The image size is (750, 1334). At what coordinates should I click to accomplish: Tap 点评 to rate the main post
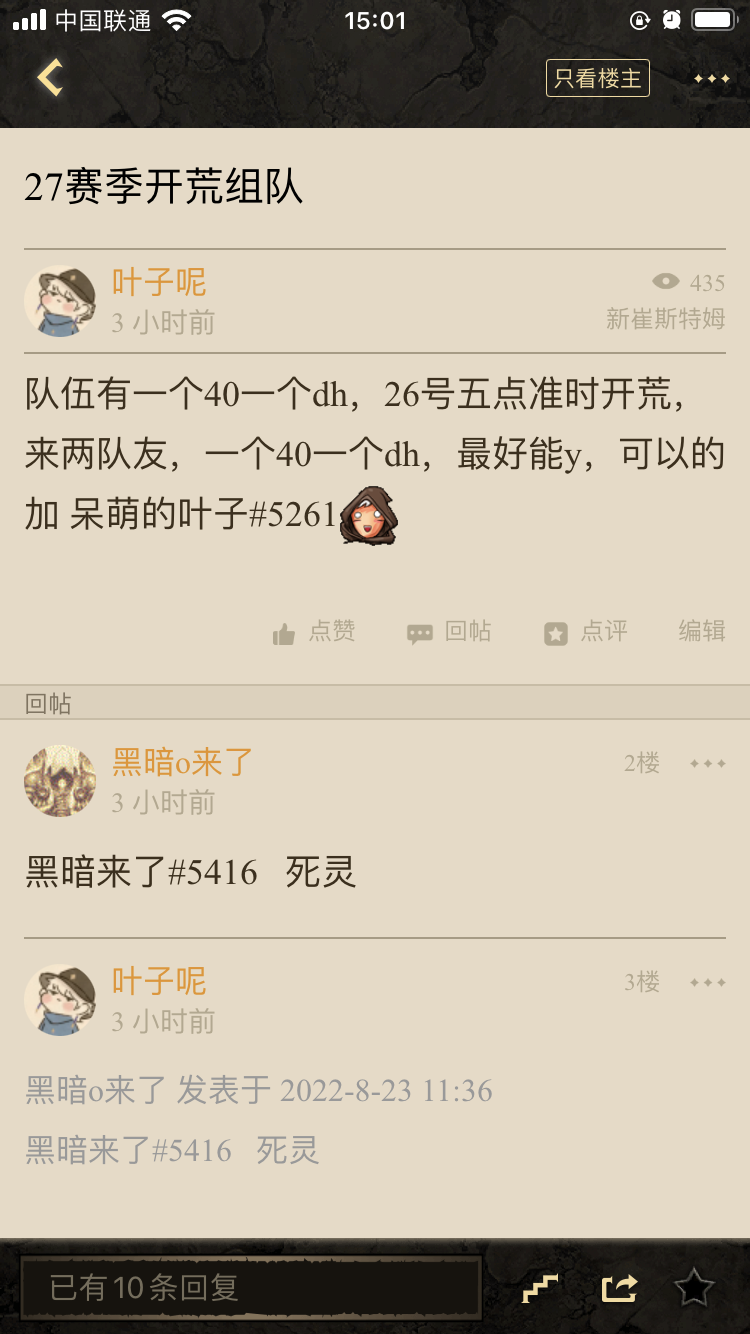586,632
